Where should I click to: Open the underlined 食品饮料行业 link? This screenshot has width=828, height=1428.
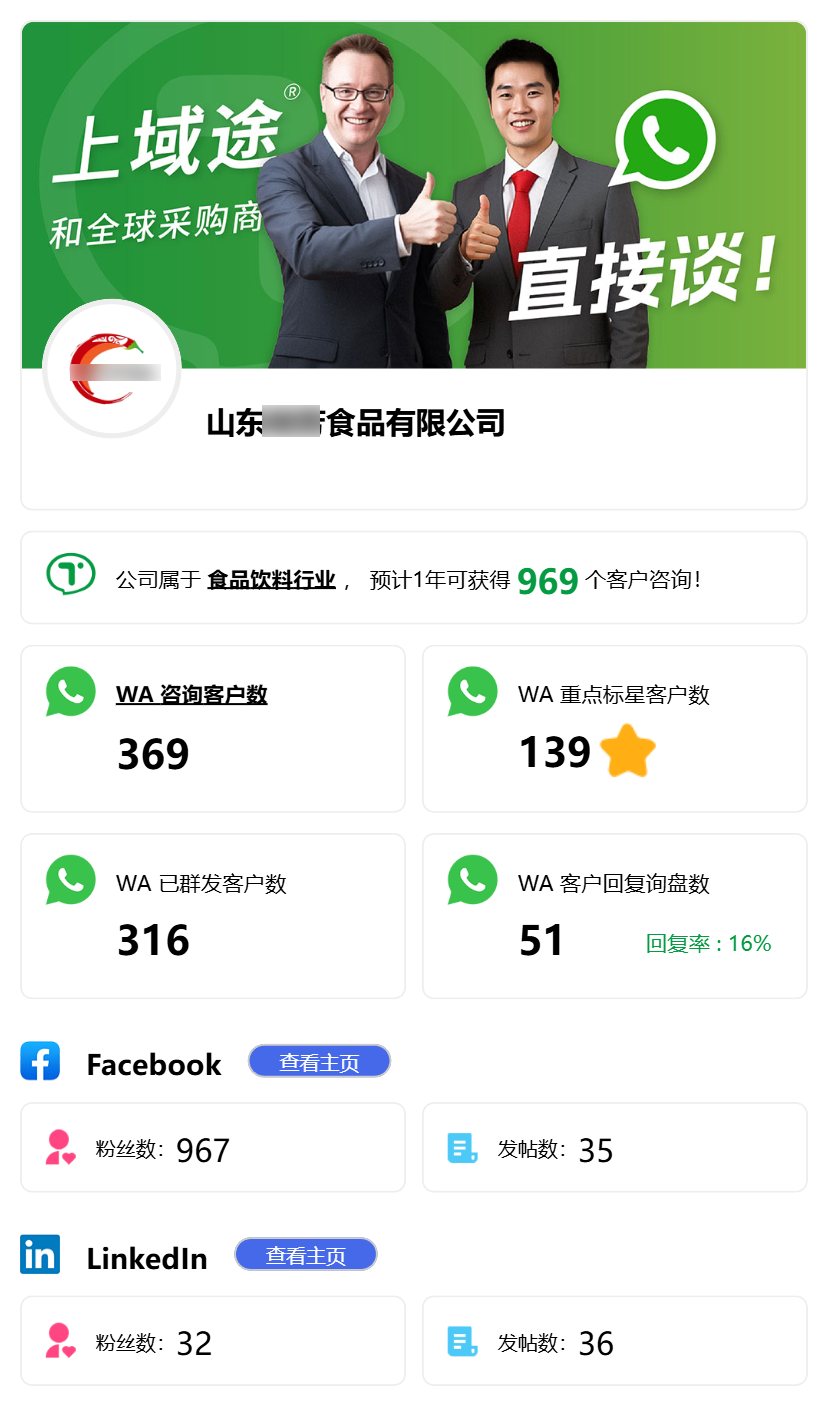click(271, 580)
